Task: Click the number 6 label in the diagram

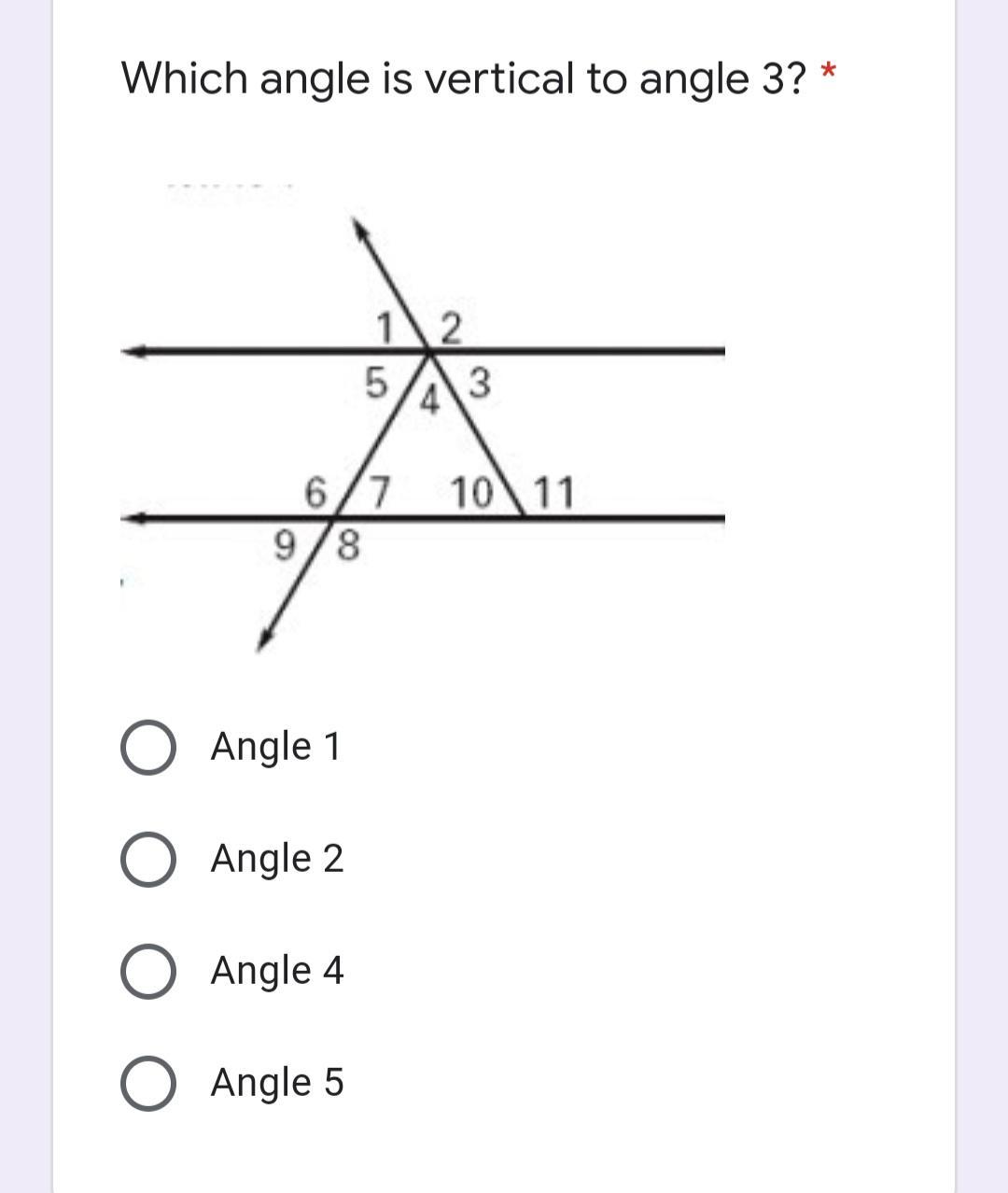Action: 315,490
